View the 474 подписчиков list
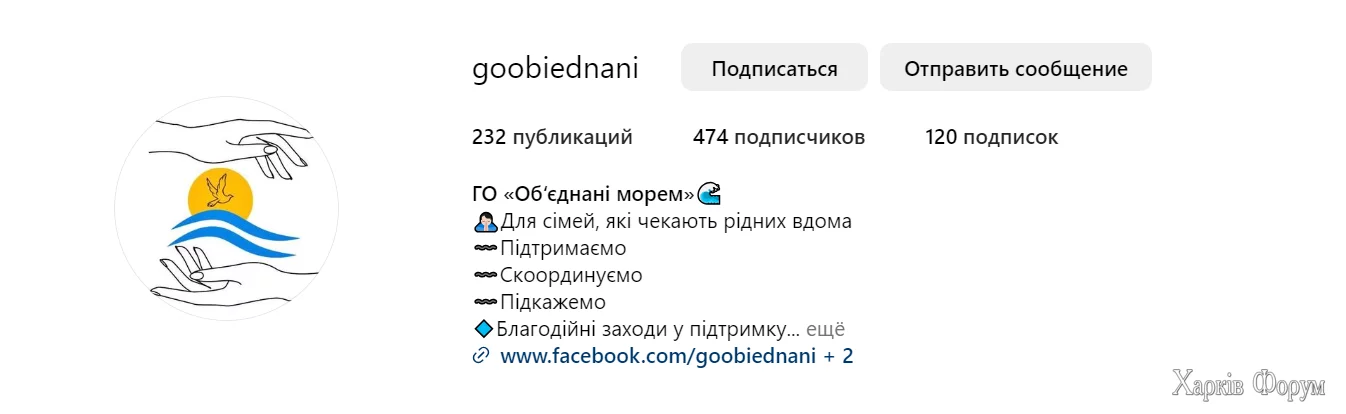1346x414 pixels. [778, 137]
